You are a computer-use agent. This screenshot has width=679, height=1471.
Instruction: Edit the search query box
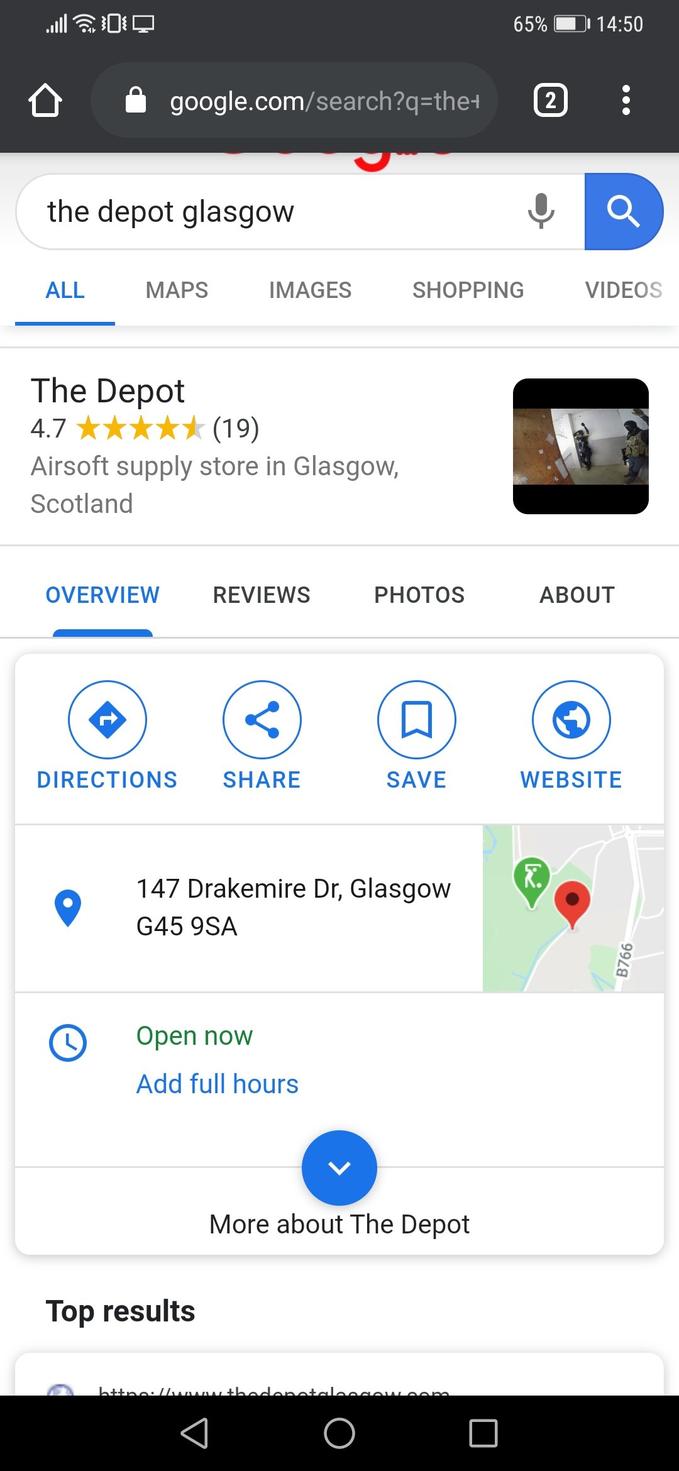point(270,212)
